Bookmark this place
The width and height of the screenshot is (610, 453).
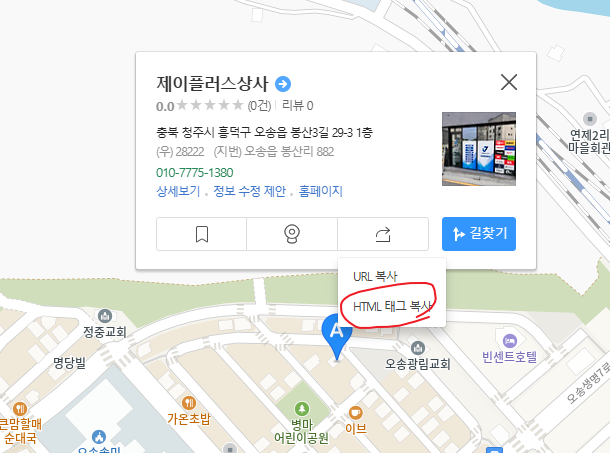pos(201,234)
